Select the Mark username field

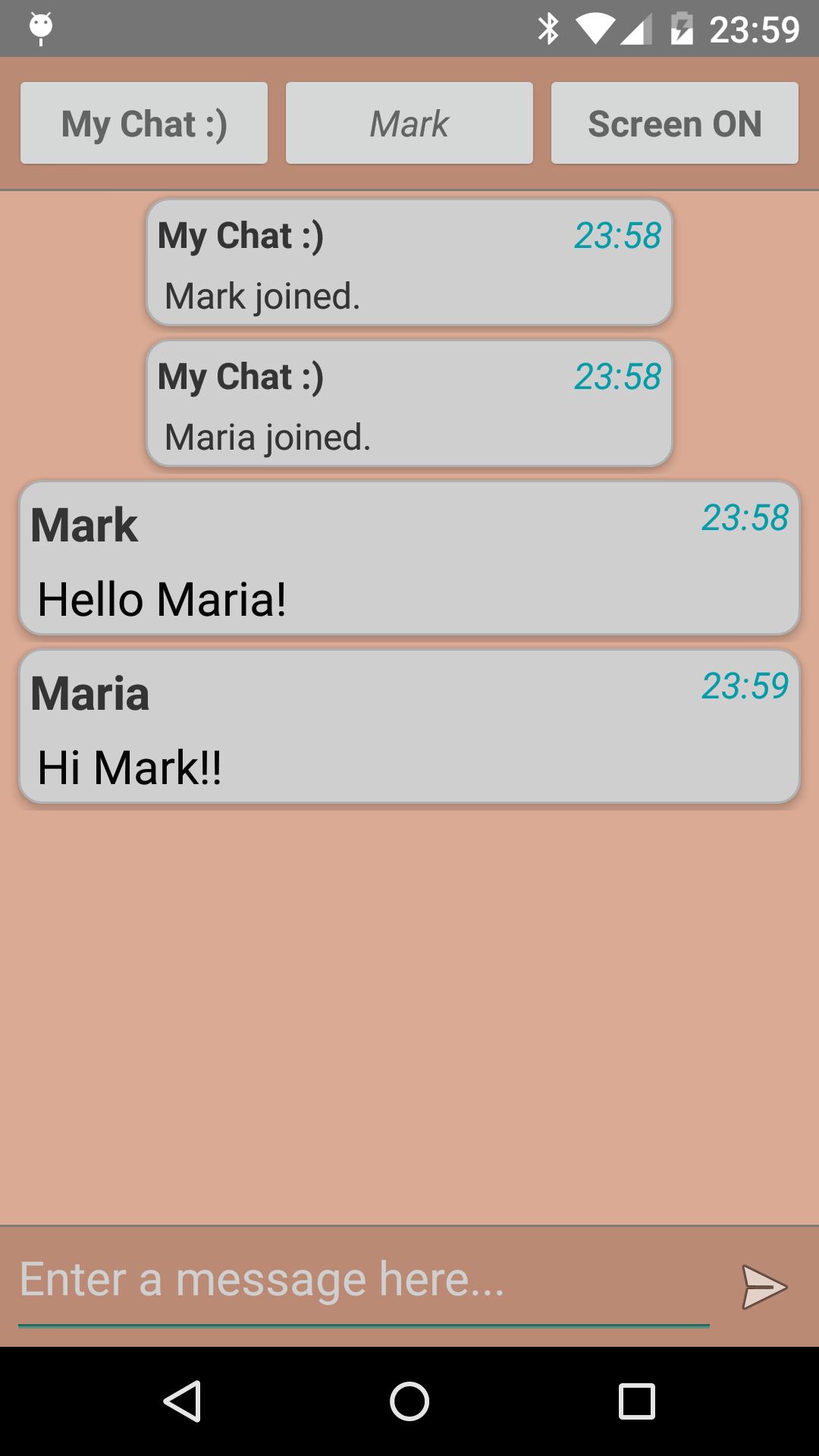point(409,122)
